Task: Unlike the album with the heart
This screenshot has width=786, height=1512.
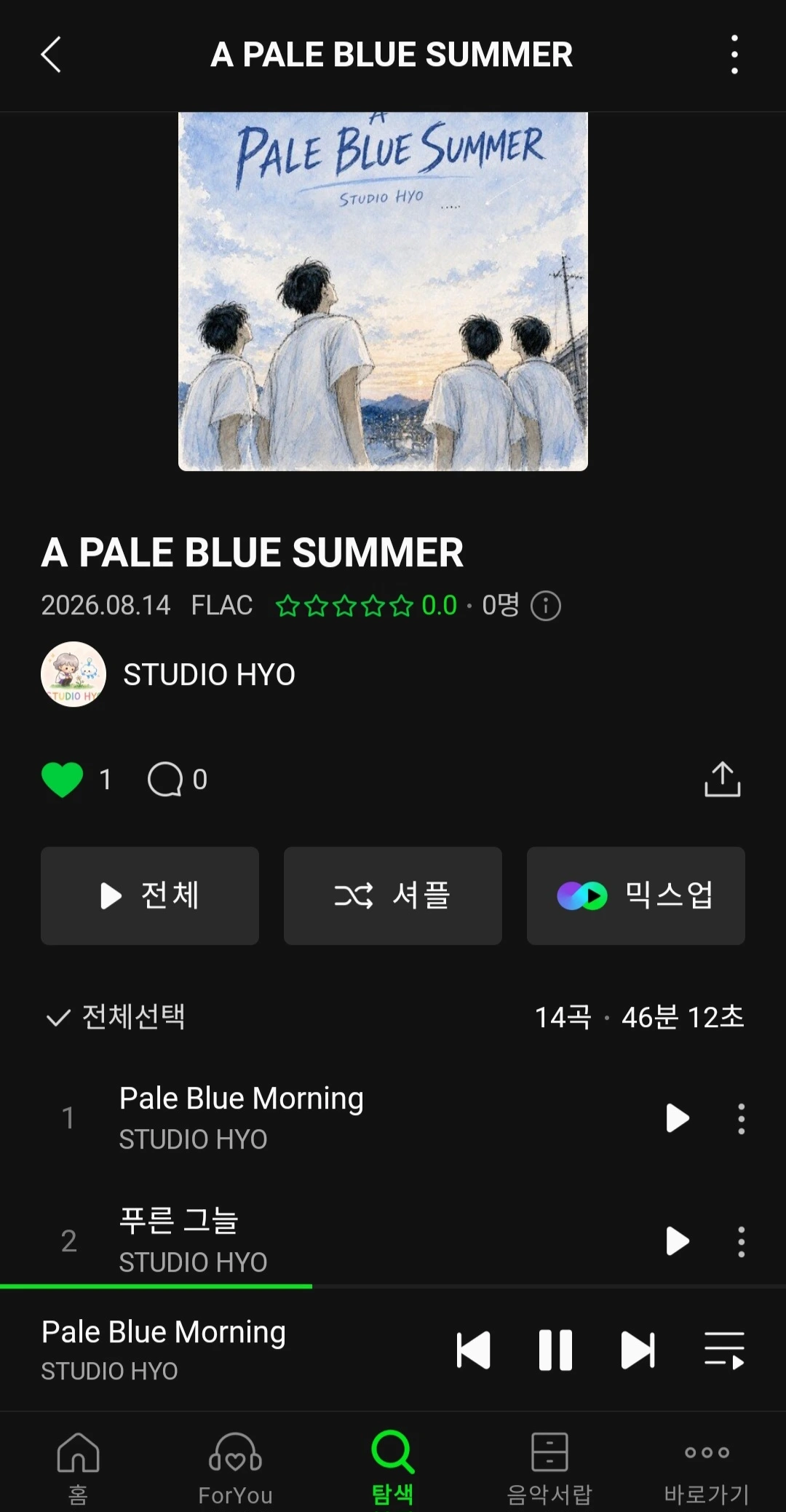Action: tap(63, 780)
